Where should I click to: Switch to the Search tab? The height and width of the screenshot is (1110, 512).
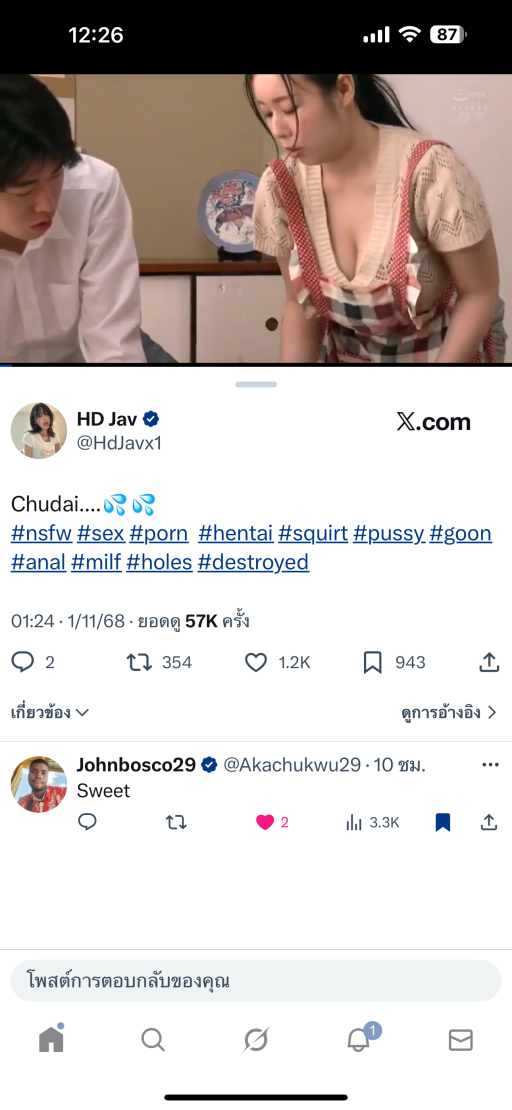pos(153,1039)
